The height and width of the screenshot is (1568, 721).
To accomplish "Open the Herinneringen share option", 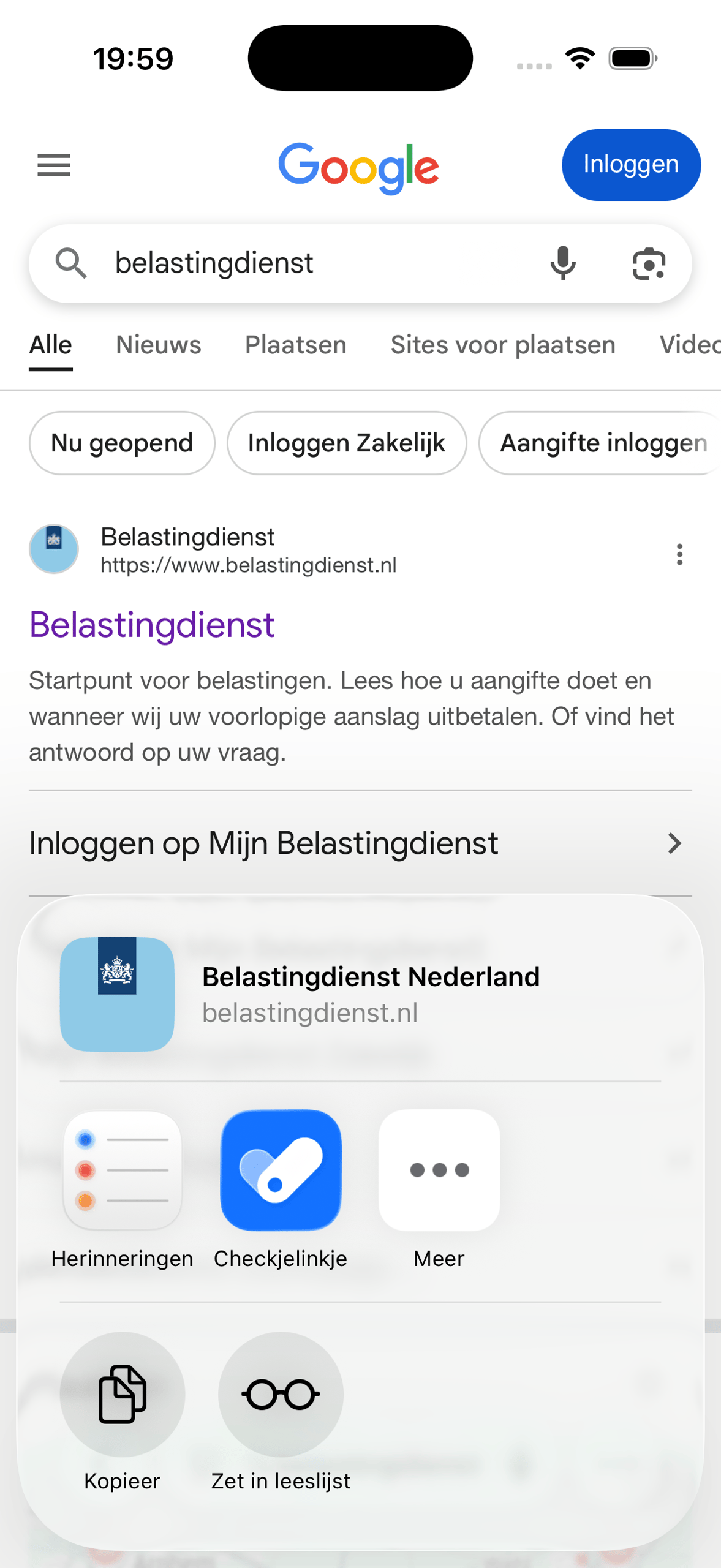I will [122, 1170].
